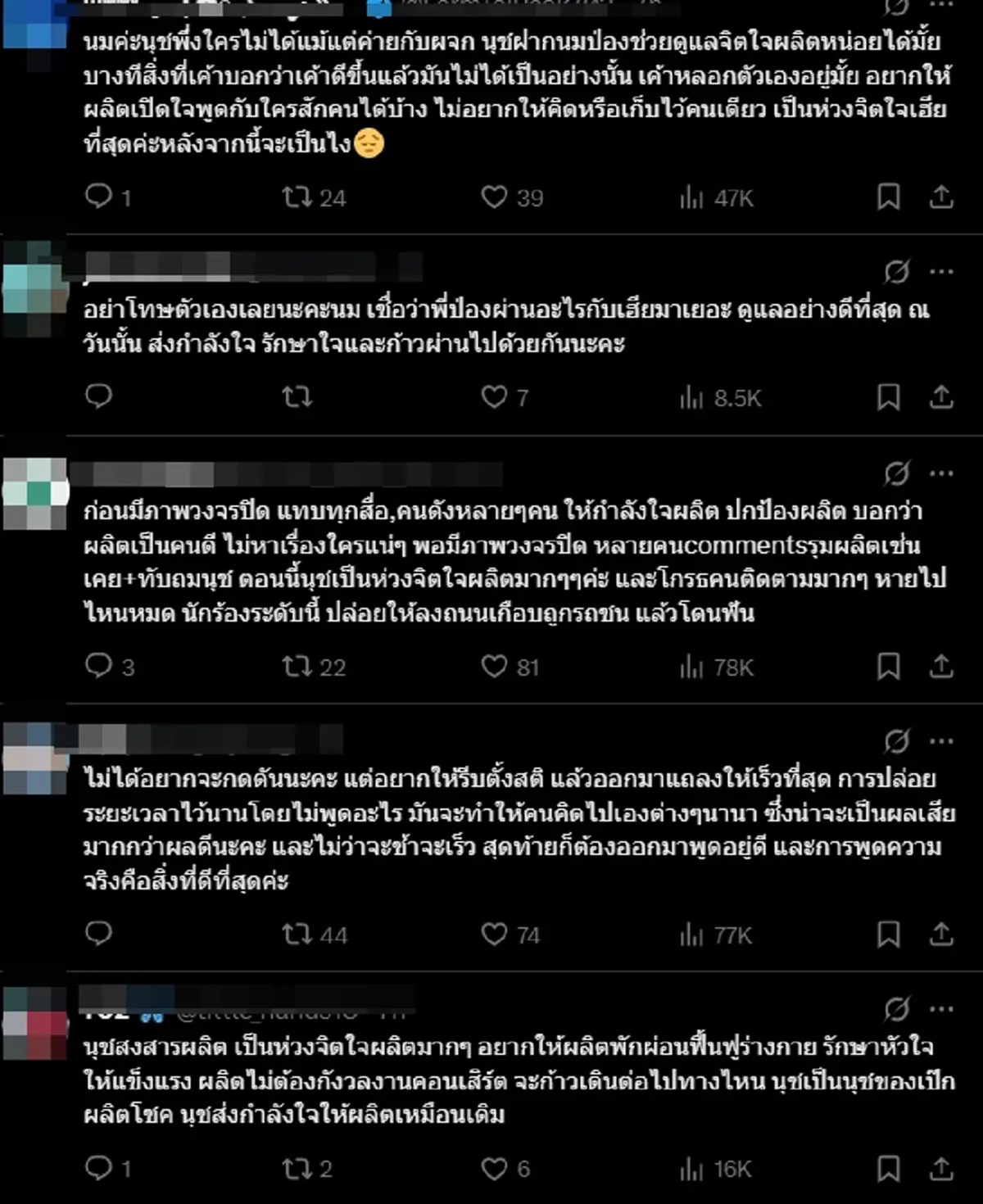The width and height of the screenshot is (983, 1204).
Task: Reply to the post with 8.5K views
Action: click(98, 396)
